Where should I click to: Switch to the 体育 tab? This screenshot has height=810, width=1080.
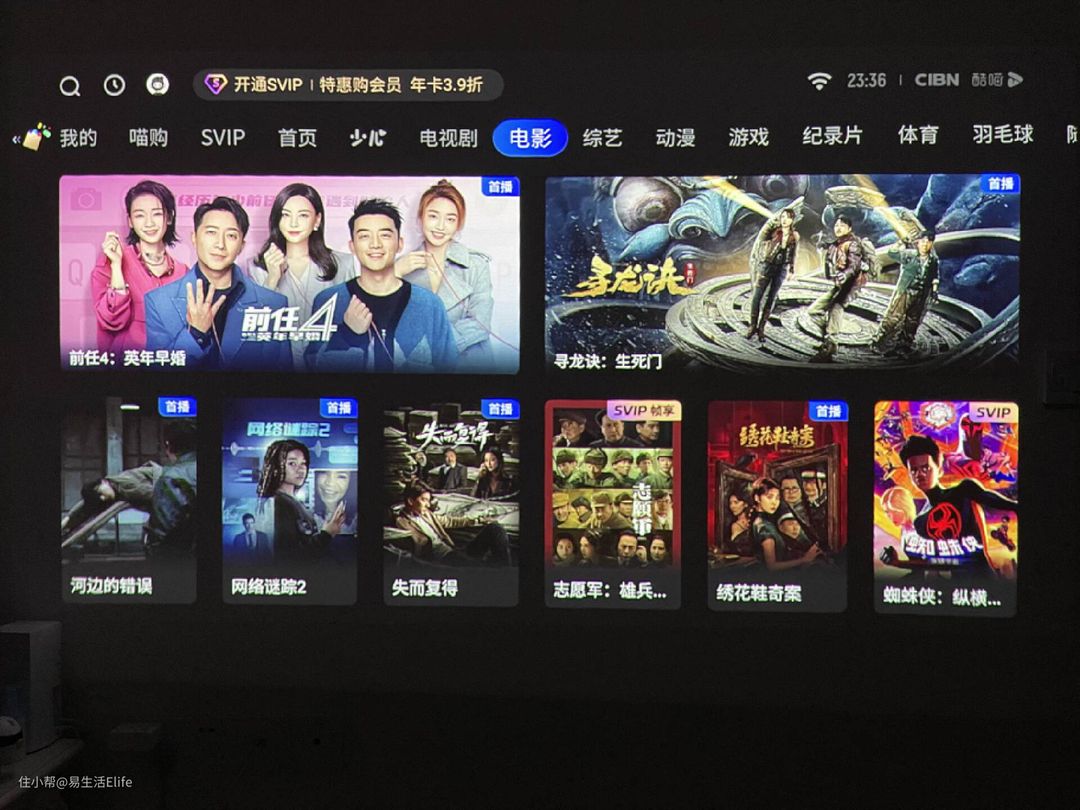pyautogui.click(x=917, y=135)
